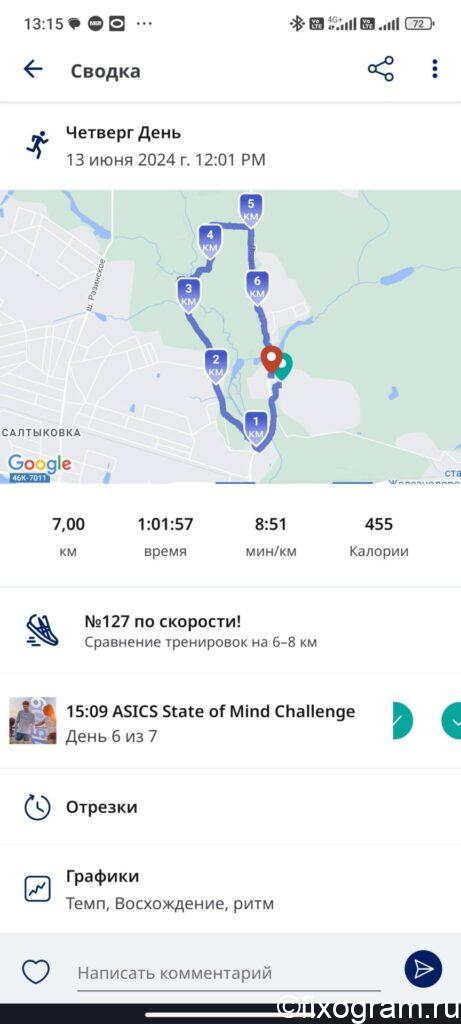This screenshot has width=461, height=1024.
Task: Send the comment
Action: point(423,968)
